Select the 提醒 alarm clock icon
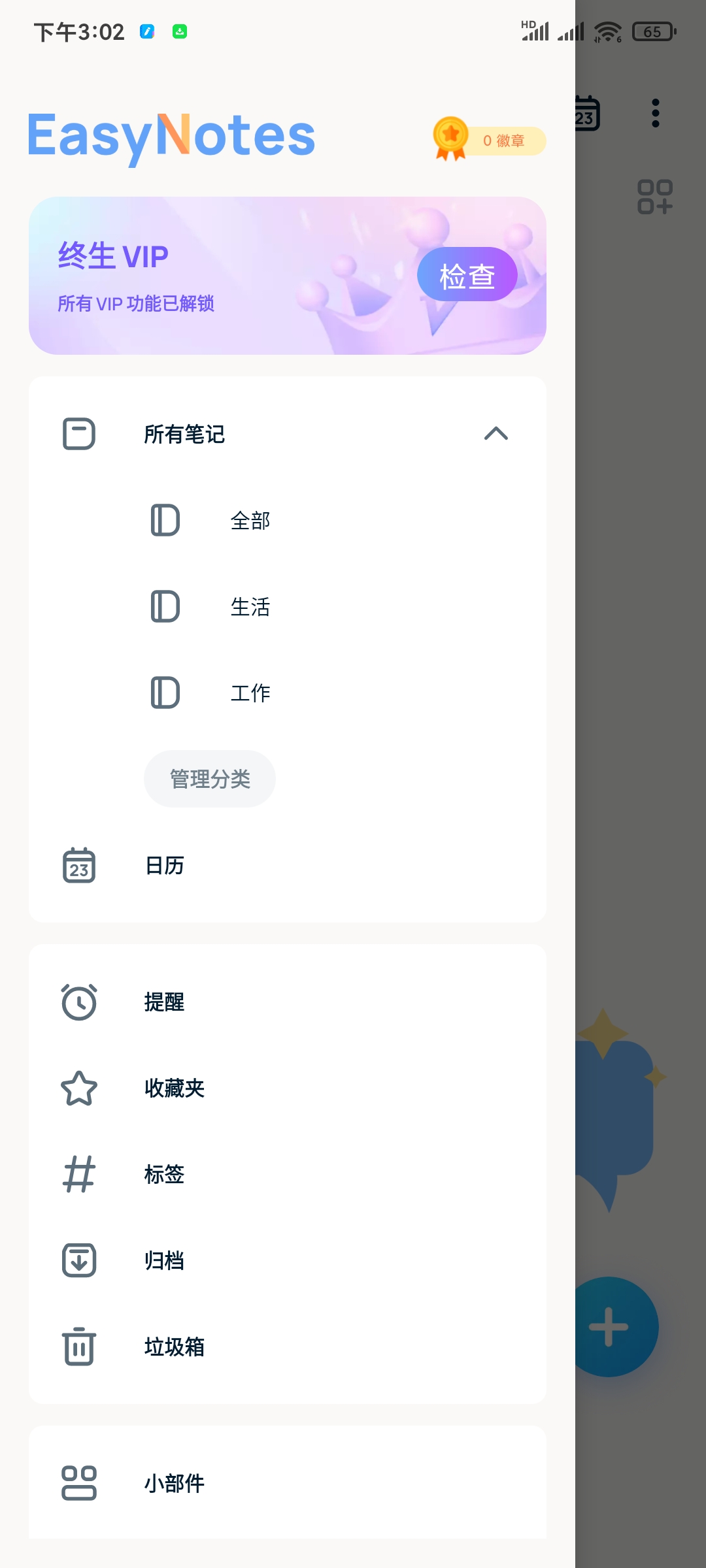Image resolution: width=706 pixels, height=1568 pixels. coord(78,1002)
